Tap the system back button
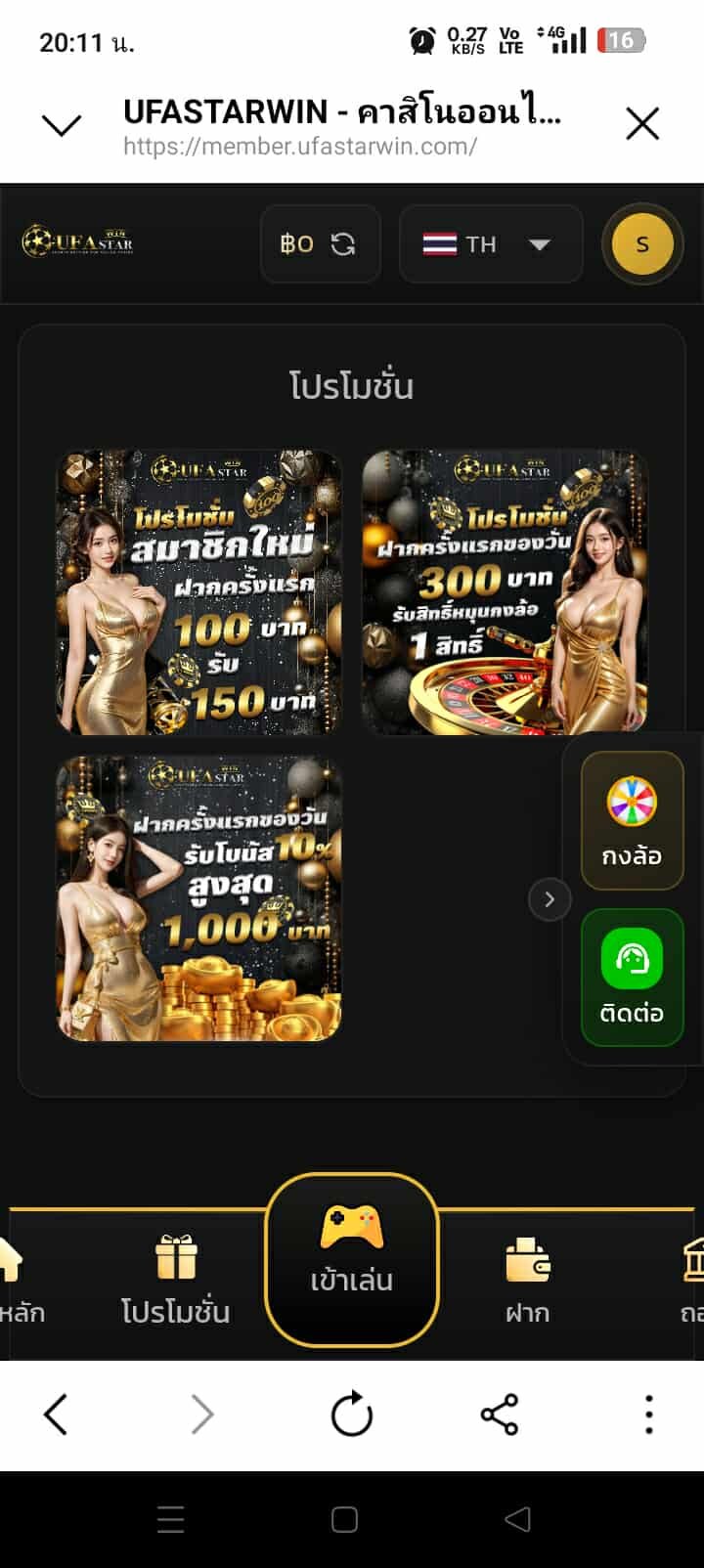The image size is (704, 1568). 517,1519
